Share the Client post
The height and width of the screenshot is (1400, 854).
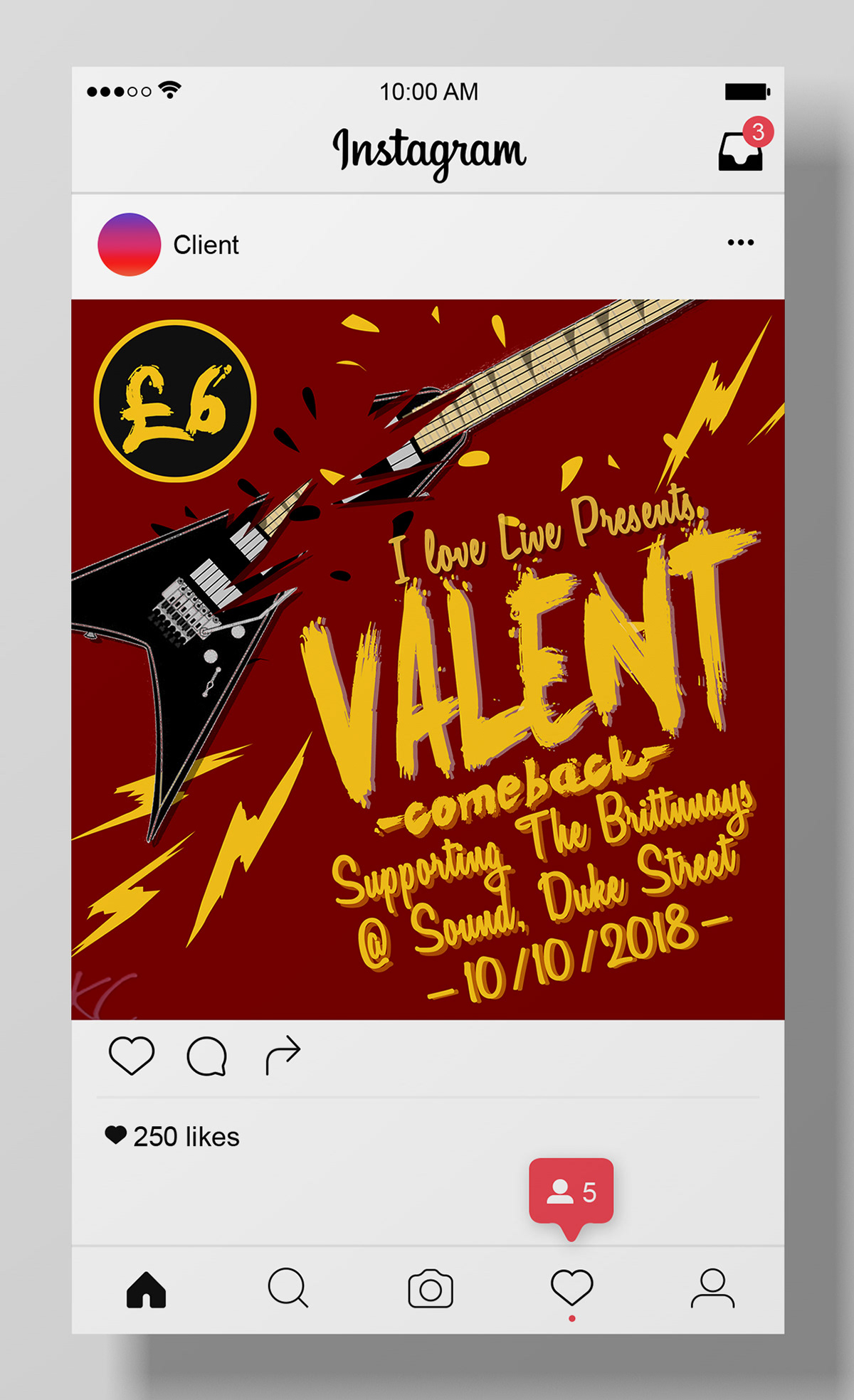coord(283,1054)
